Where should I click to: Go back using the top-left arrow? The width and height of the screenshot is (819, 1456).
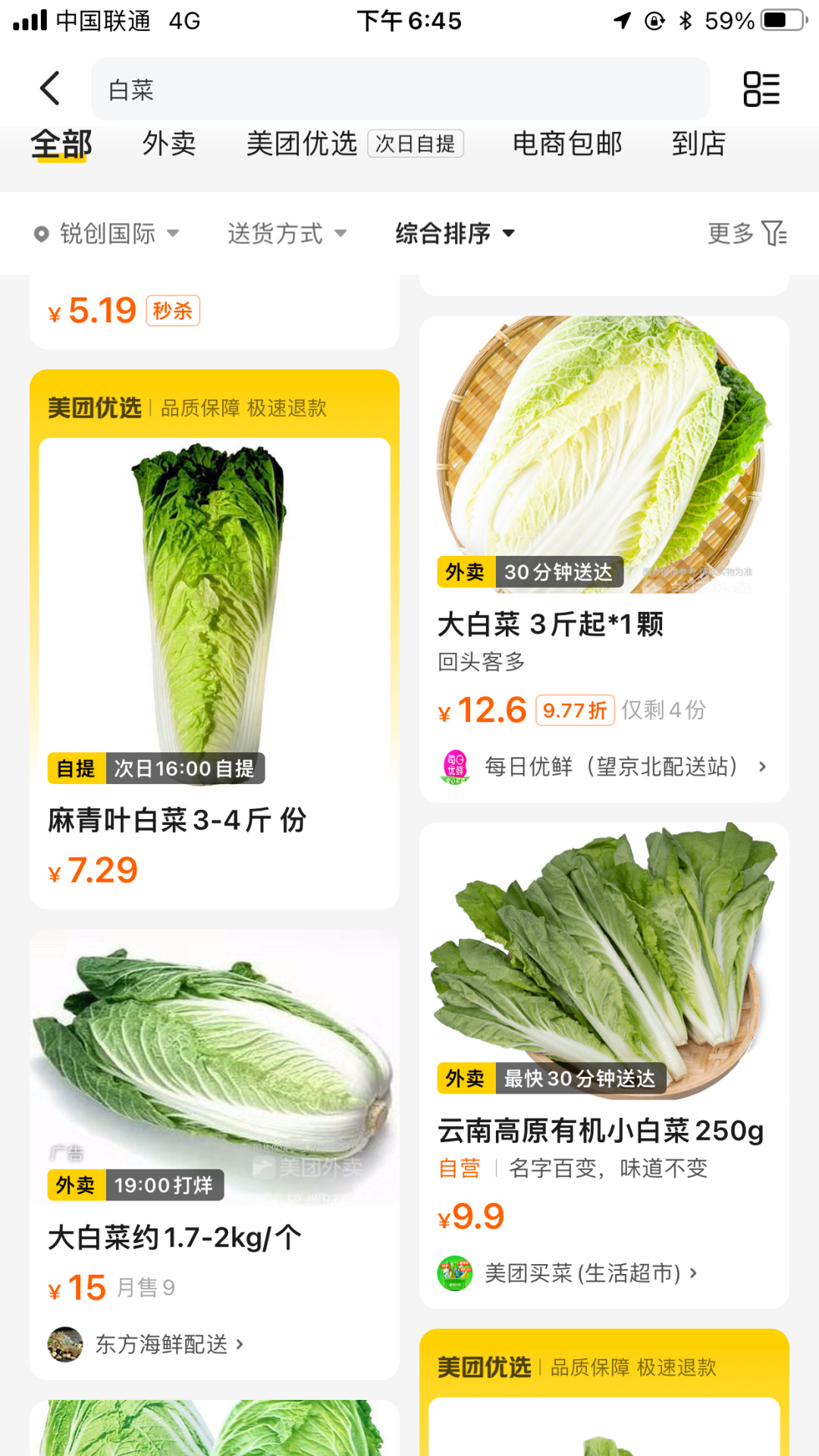[50, 89]
